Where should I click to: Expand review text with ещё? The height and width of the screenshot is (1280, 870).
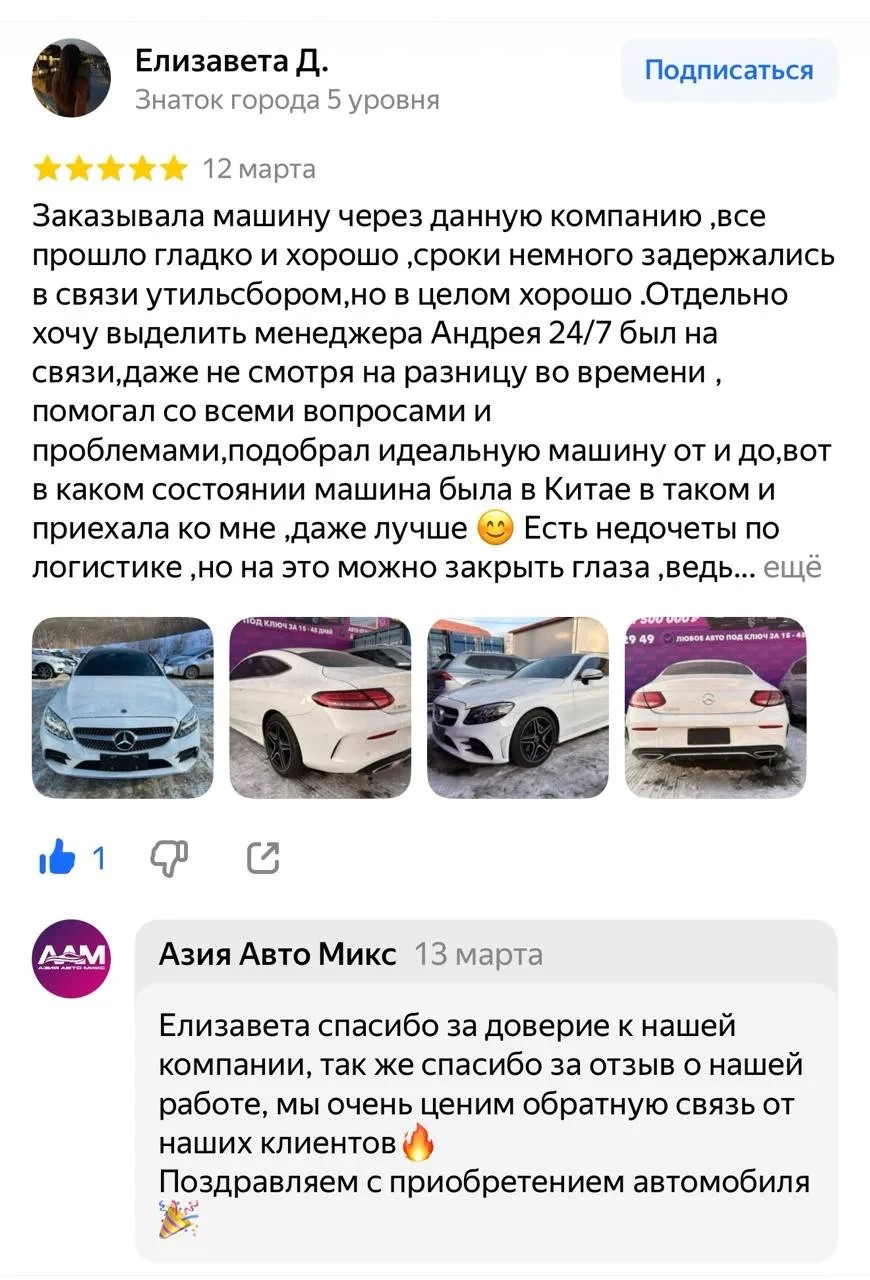[792, 568]
